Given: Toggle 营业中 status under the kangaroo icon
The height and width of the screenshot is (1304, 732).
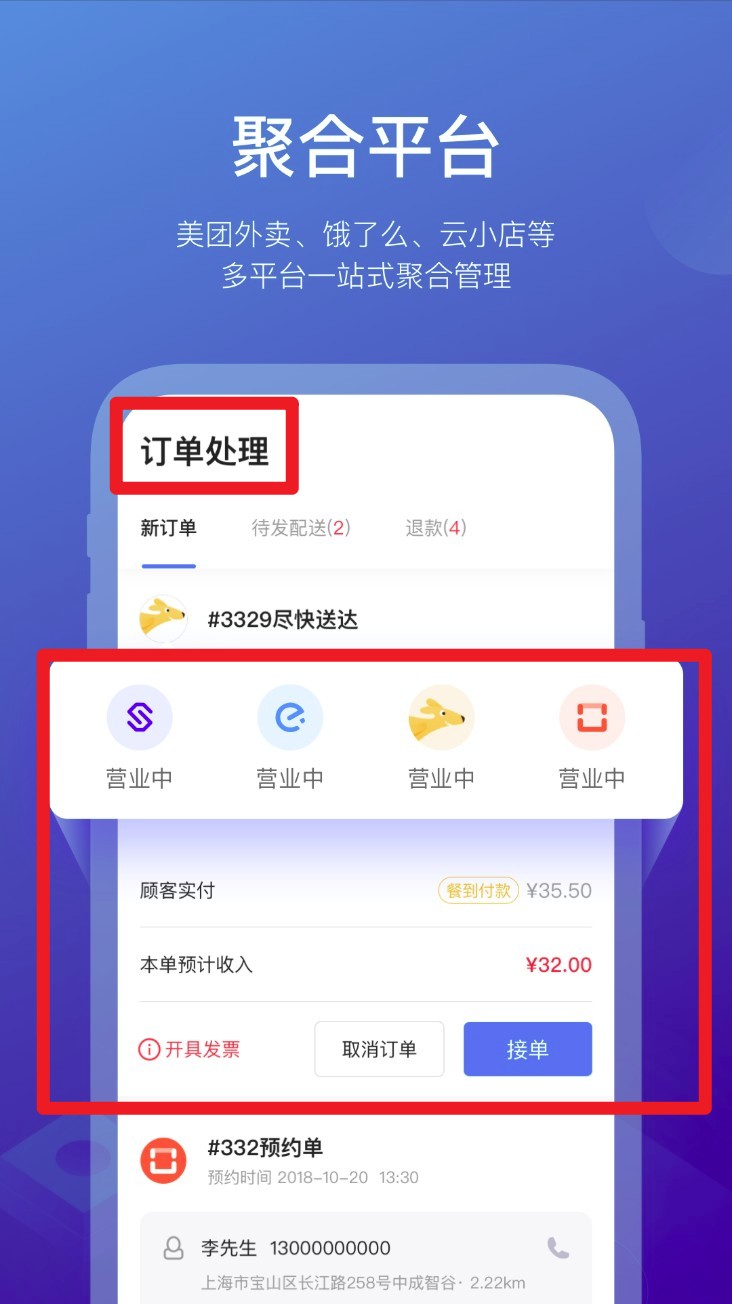Looking at the screenshot, I should [x=441, y=778].
